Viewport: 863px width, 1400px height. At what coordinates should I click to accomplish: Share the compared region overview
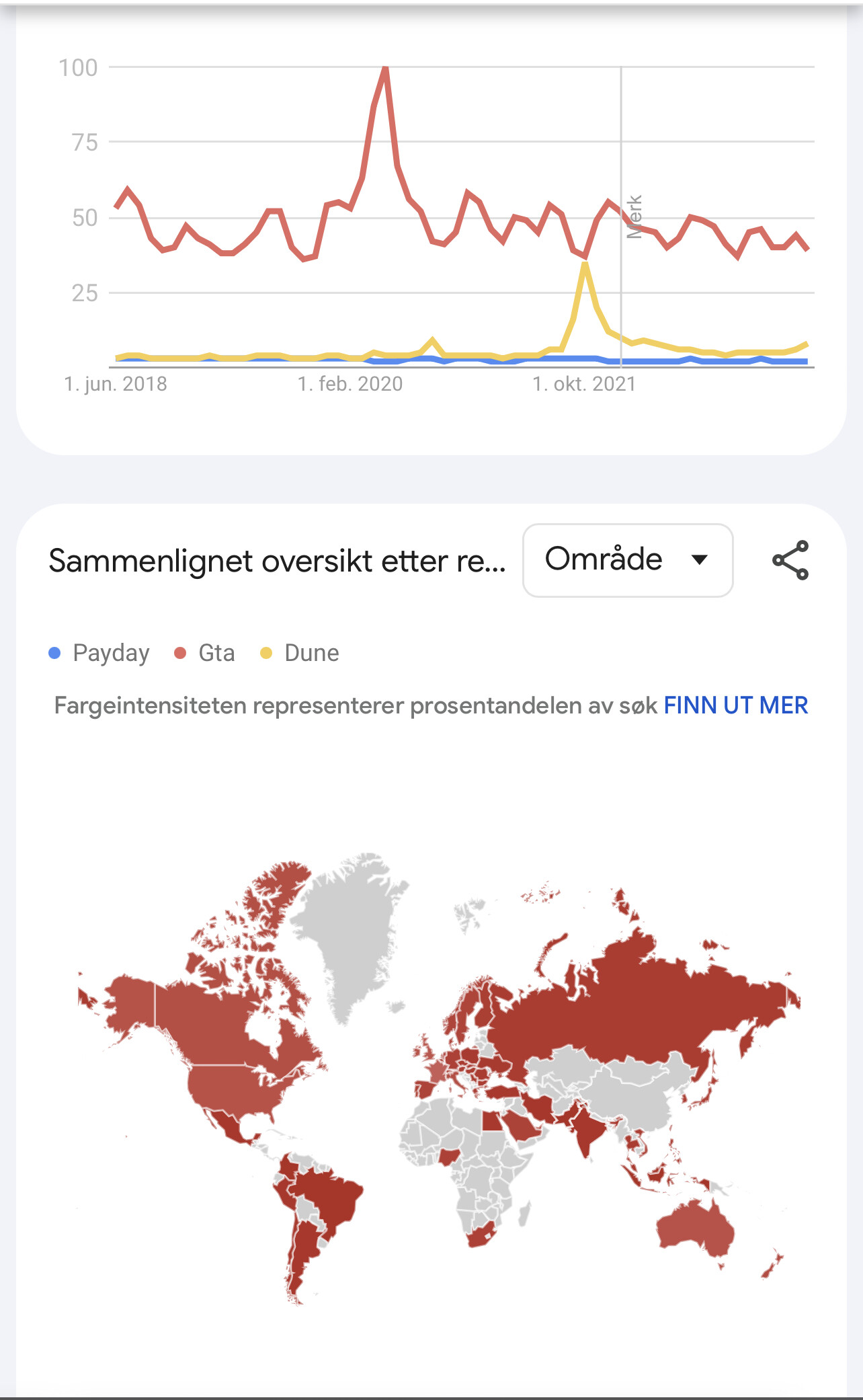(790, 560)
